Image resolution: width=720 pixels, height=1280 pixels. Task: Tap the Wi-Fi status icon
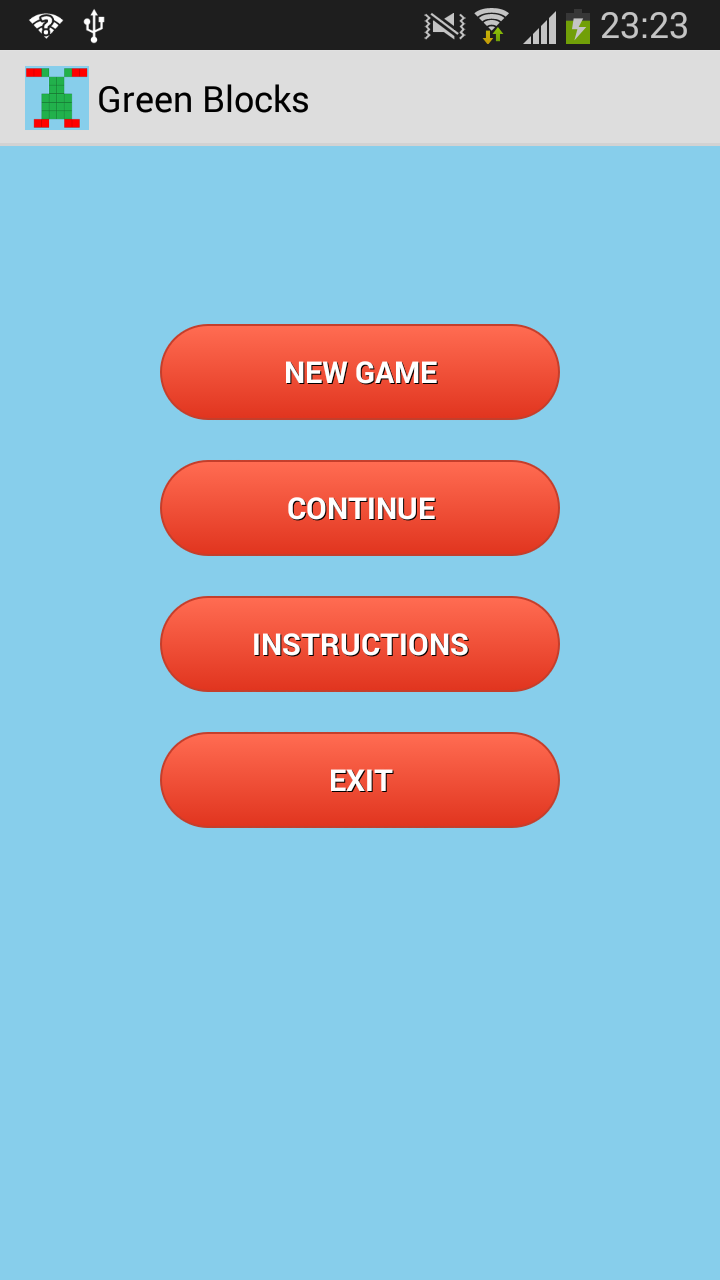pyautogui.click(x=492, y=23)
